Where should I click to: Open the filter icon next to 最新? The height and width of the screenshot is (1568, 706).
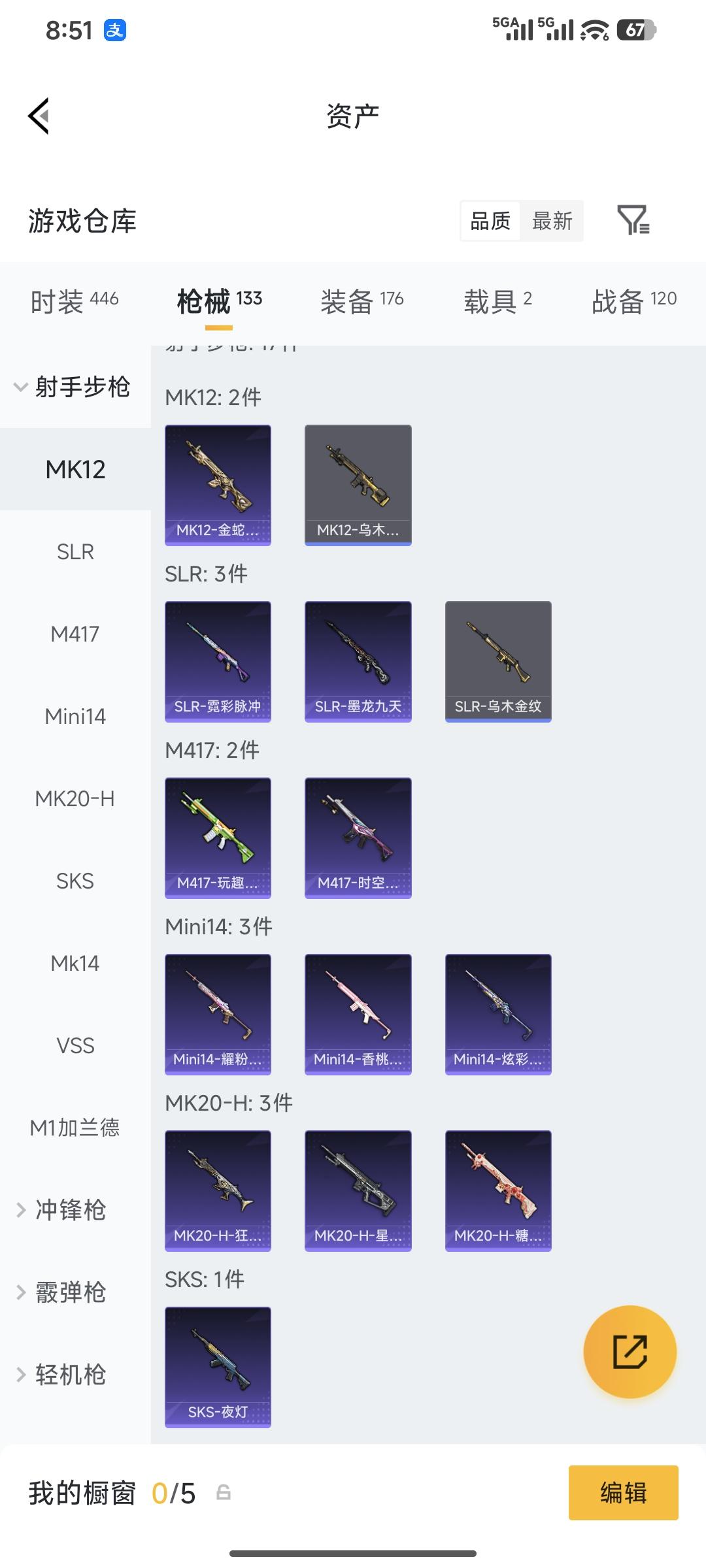633,220
